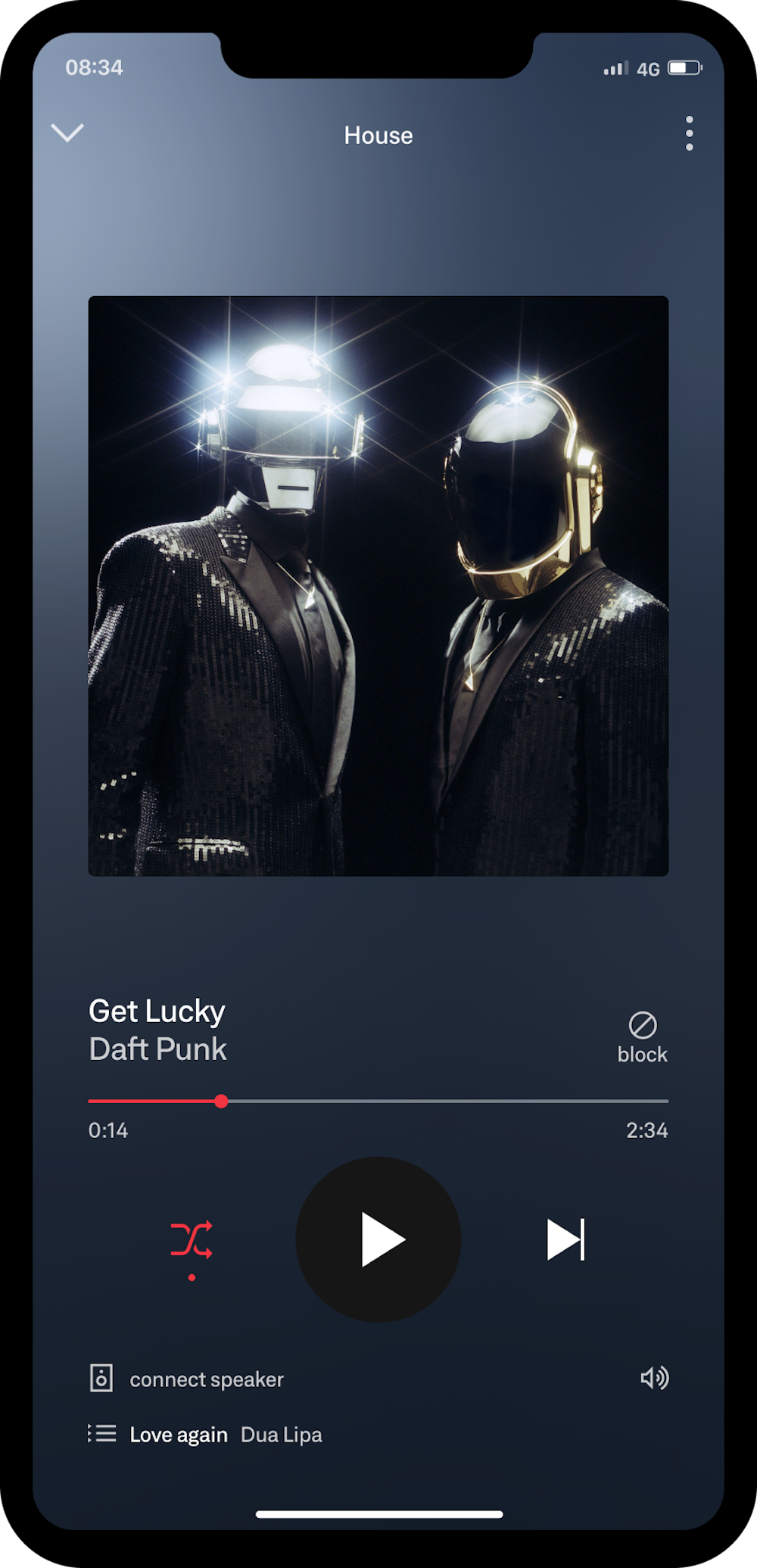Open the queue showing Love again
Image resolution: width=757 pixels, height=1568 pixels.
tap(205, 1434)
